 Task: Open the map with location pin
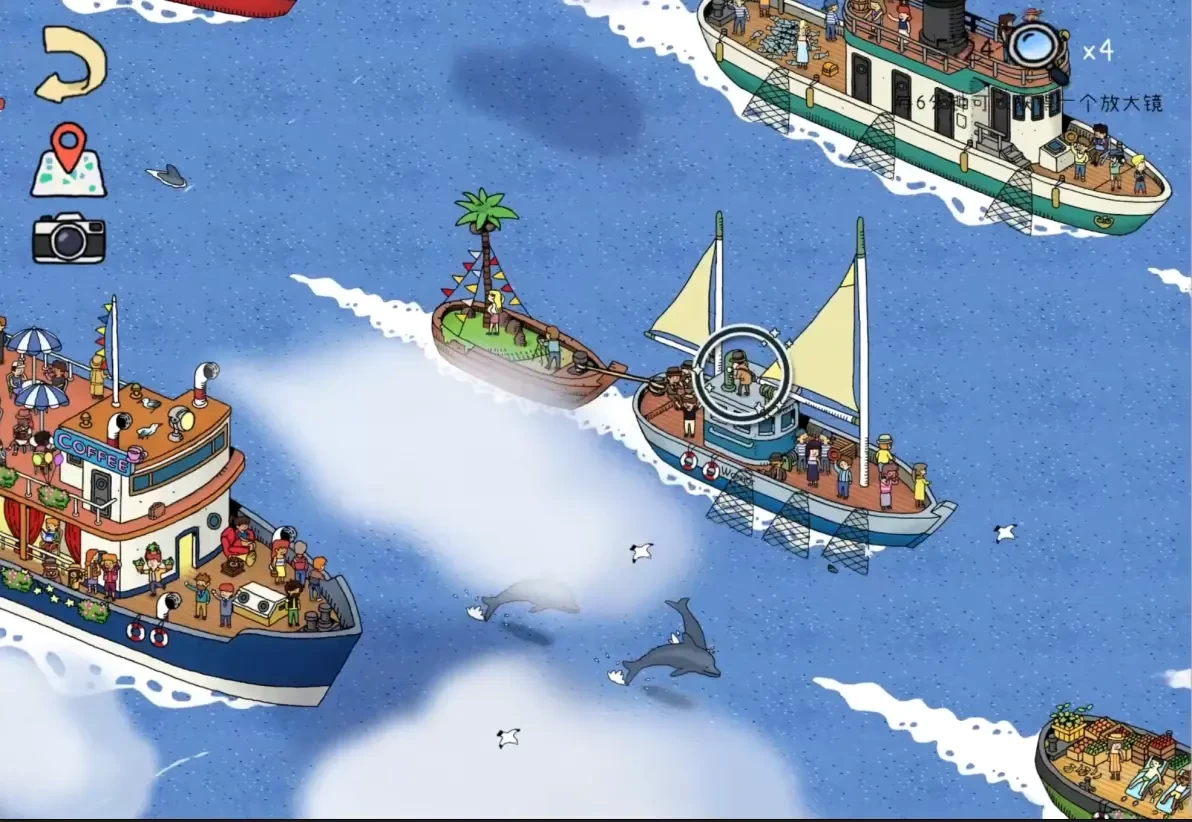68,160
